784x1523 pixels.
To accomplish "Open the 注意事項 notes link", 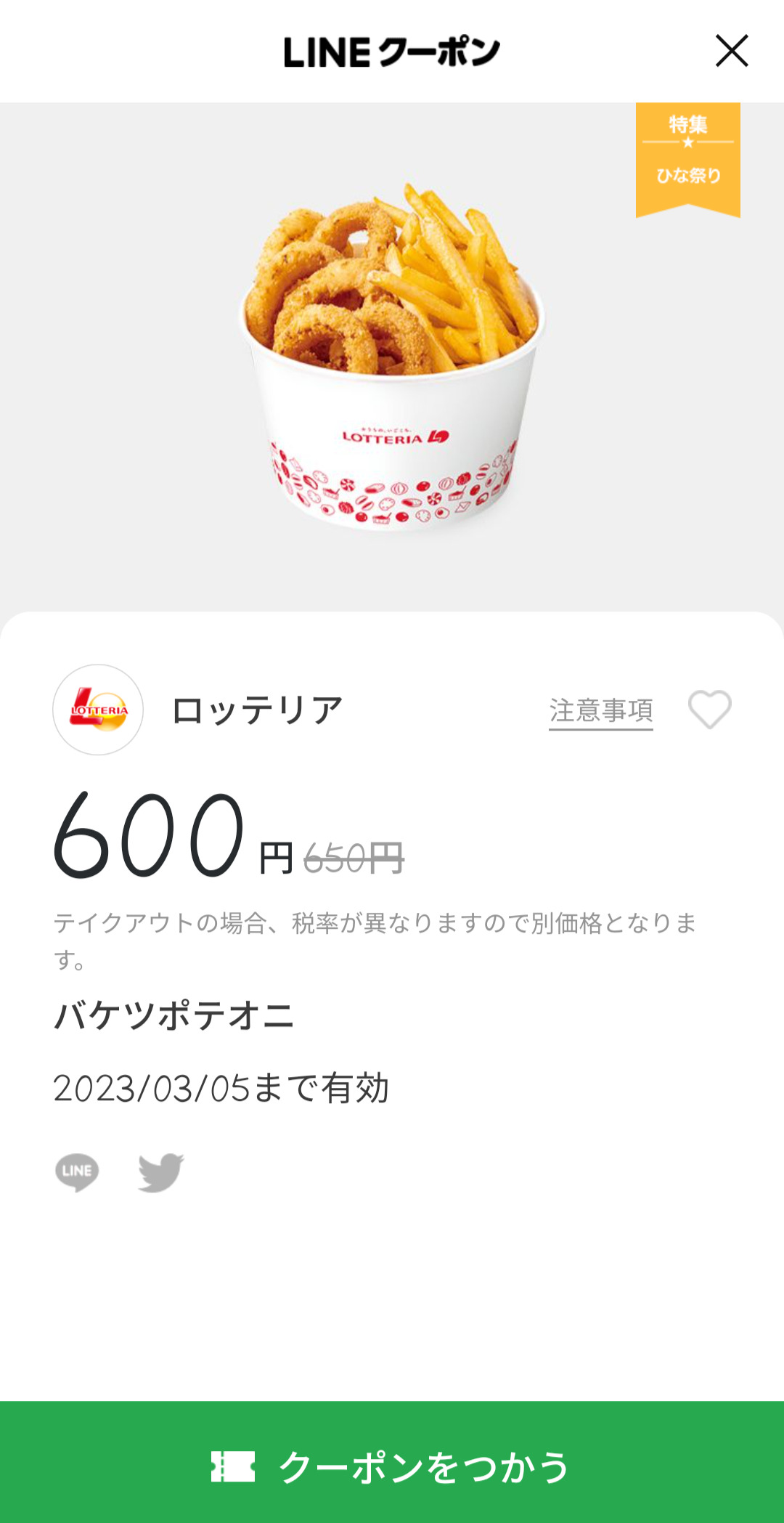I will pos(600,710).
